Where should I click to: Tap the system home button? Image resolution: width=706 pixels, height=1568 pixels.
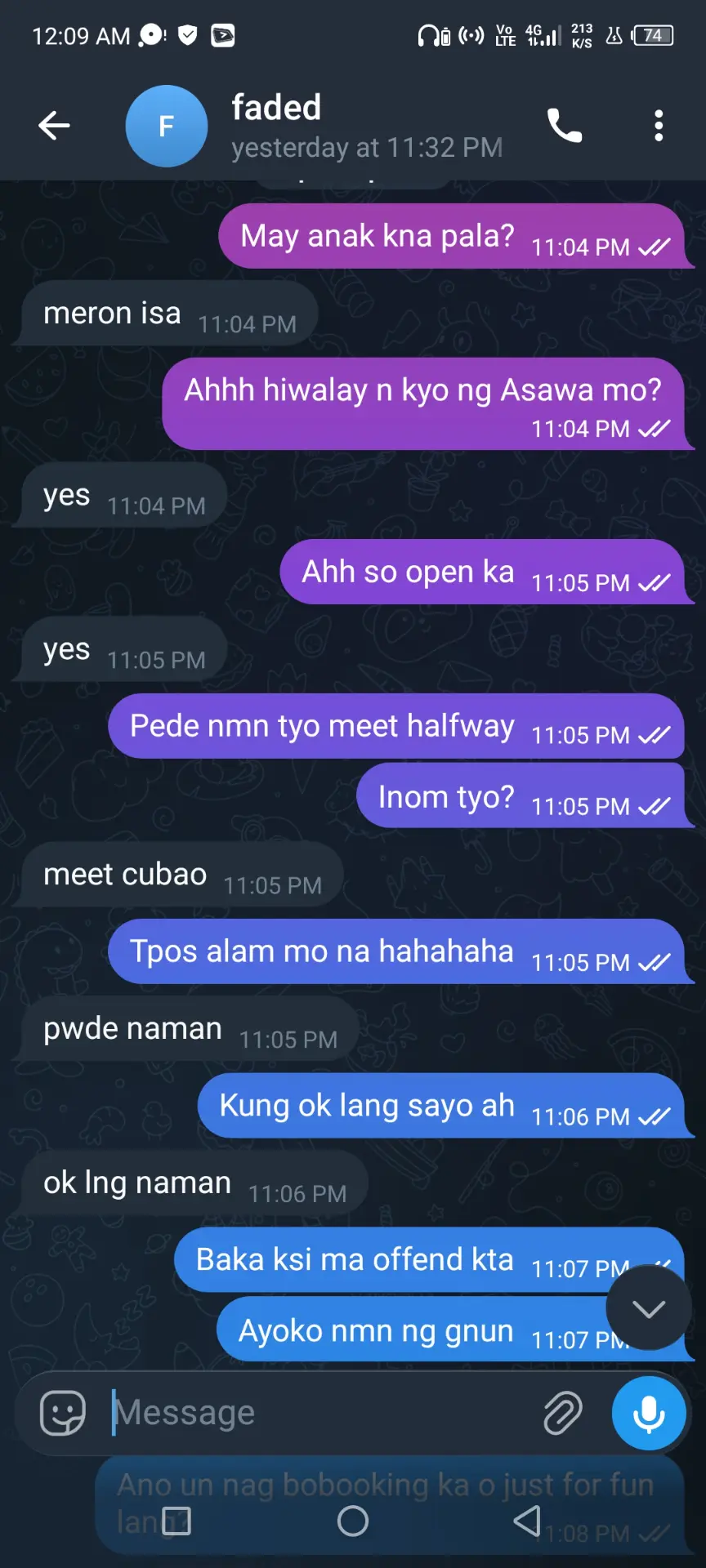[x=353, y=1521]
